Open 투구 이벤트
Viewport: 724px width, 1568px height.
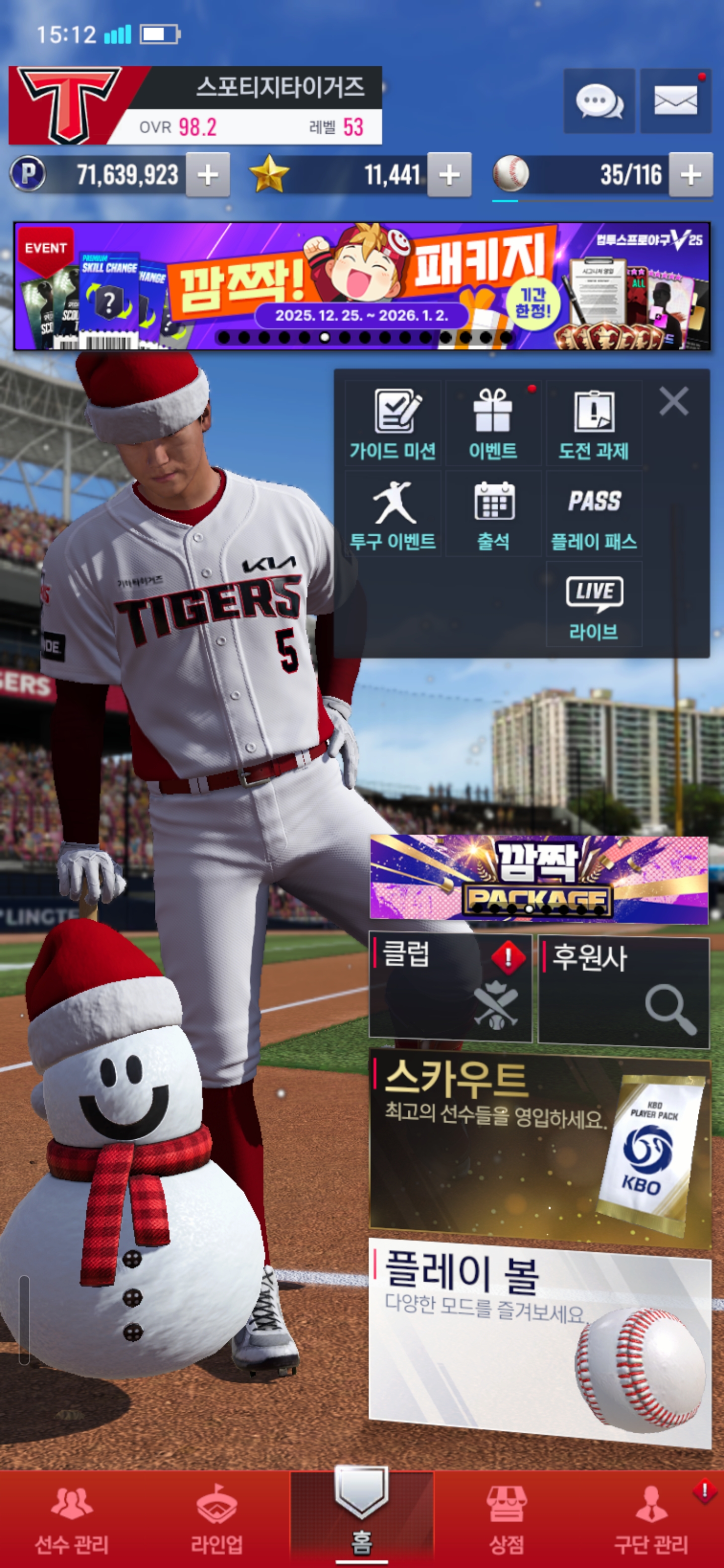(x=393, y=514)
